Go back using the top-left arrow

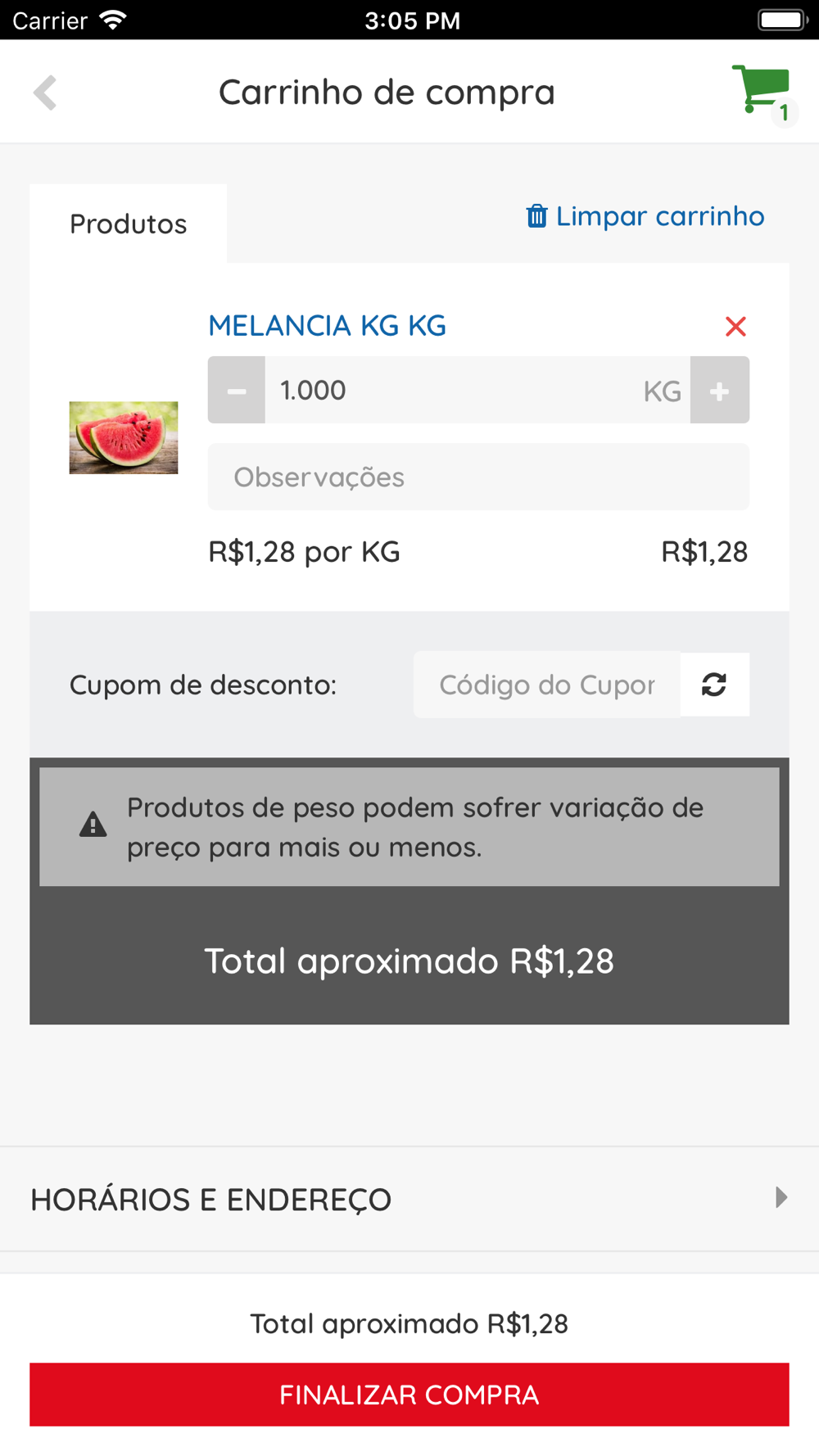46,93
